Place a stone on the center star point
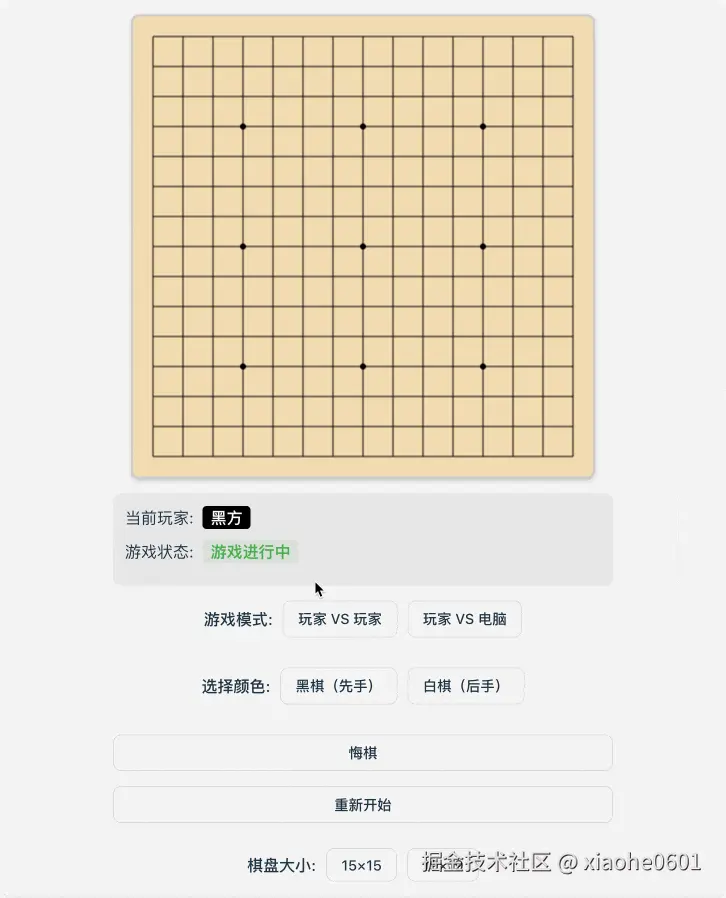 [363, 246]
